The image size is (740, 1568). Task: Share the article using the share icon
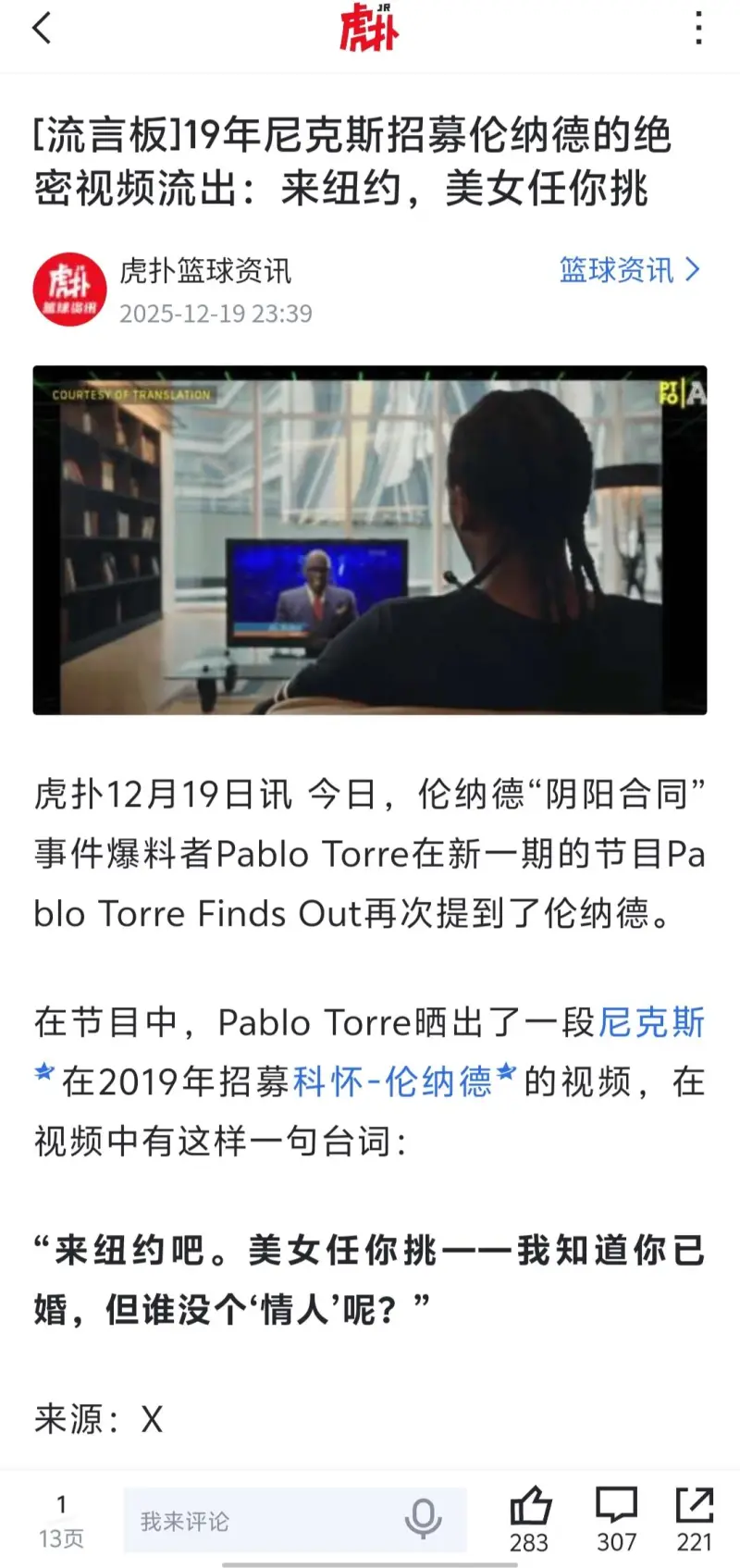700,1504
